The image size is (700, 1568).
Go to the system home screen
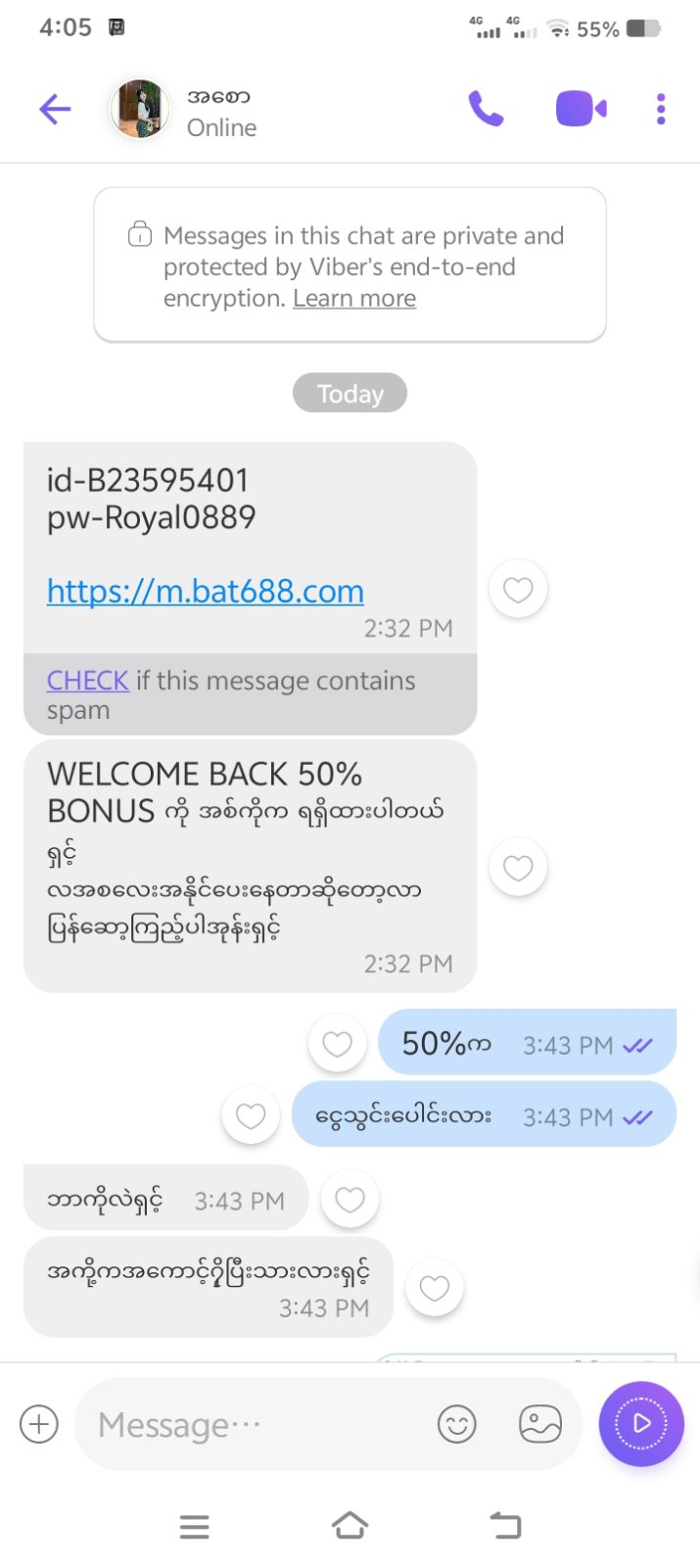pyautogui.click(x=350, y=1525)
